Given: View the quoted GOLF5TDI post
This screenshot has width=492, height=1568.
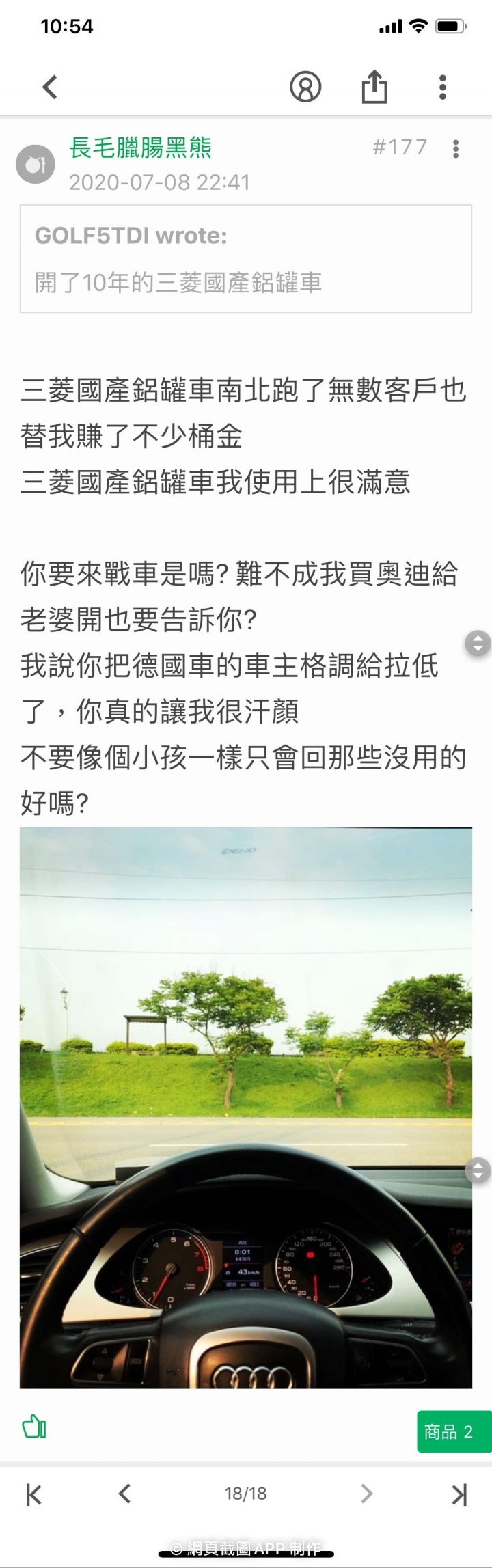Looking at the screenshot, I should [246, 259].
